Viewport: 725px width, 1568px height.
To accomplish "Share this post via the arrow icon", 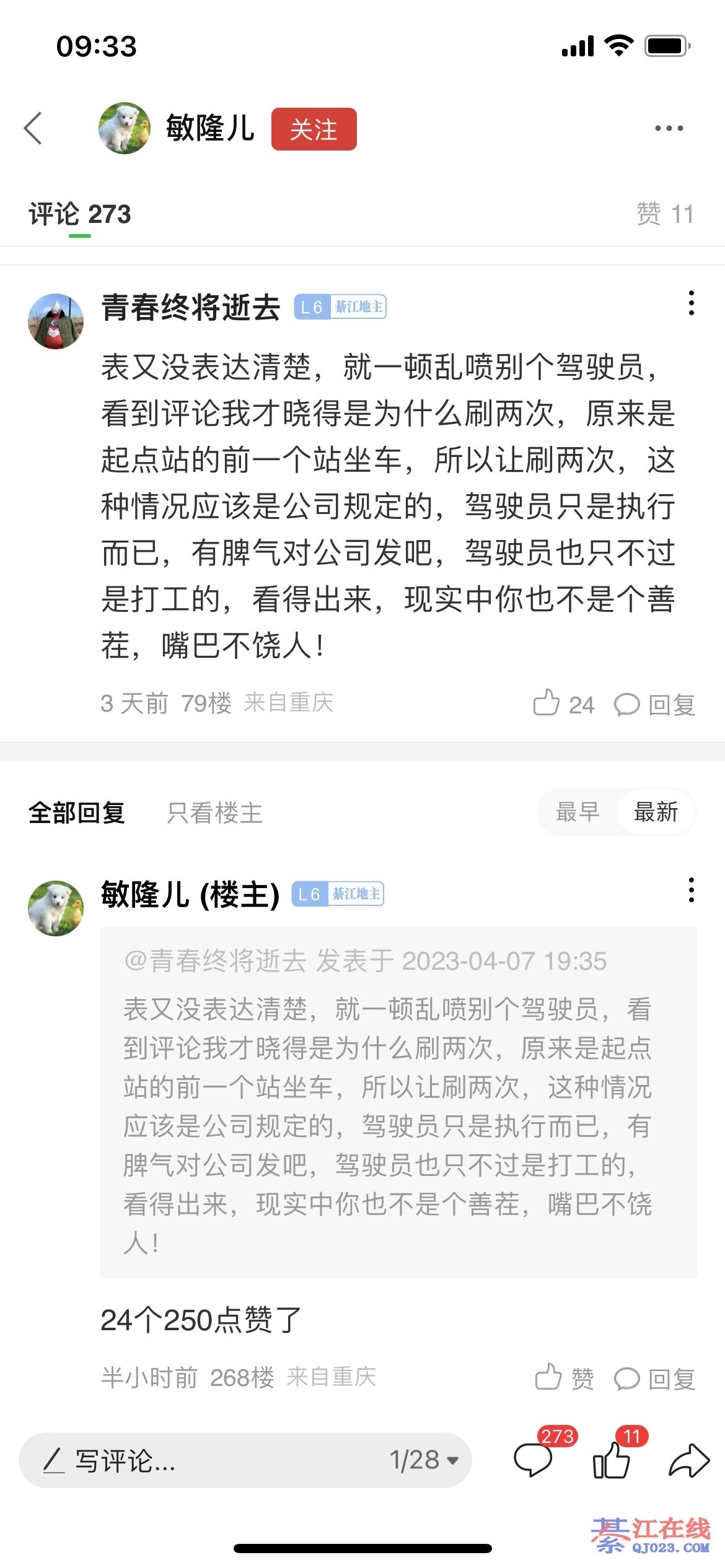I will (x=689, y=1460).
